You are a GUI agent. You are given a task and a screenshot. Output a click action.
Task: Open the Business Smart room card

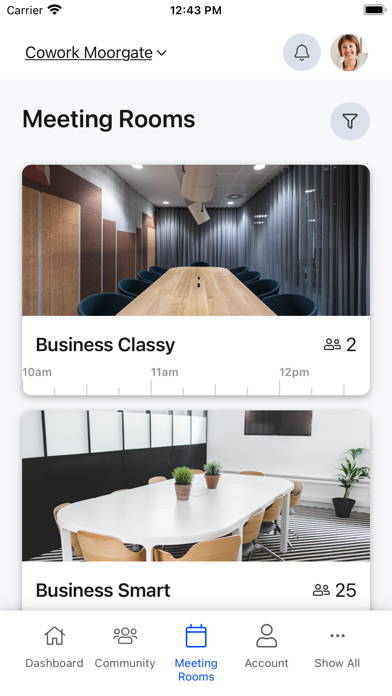point(196,510)
